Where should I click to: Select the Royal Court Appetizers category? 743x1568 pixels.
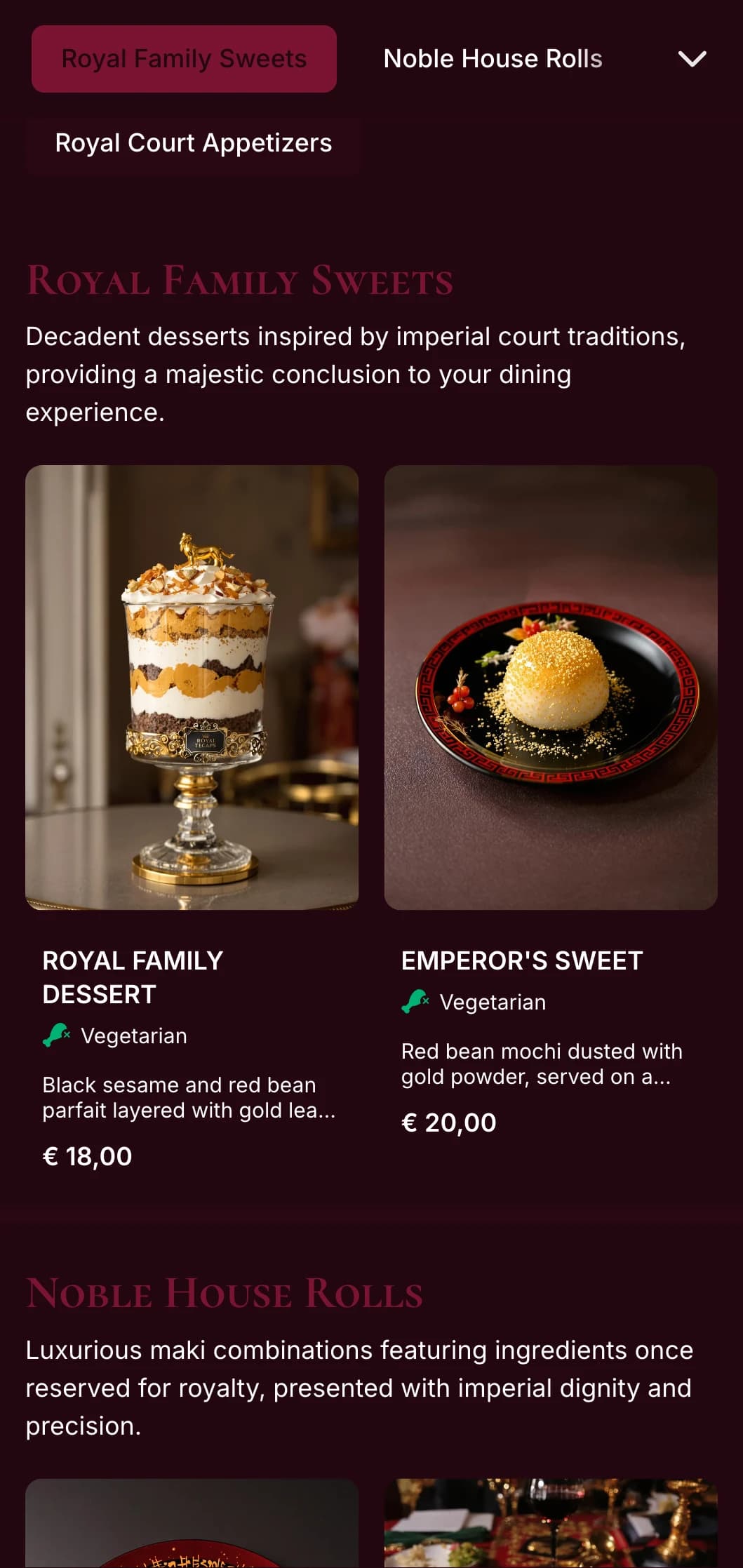194,143
